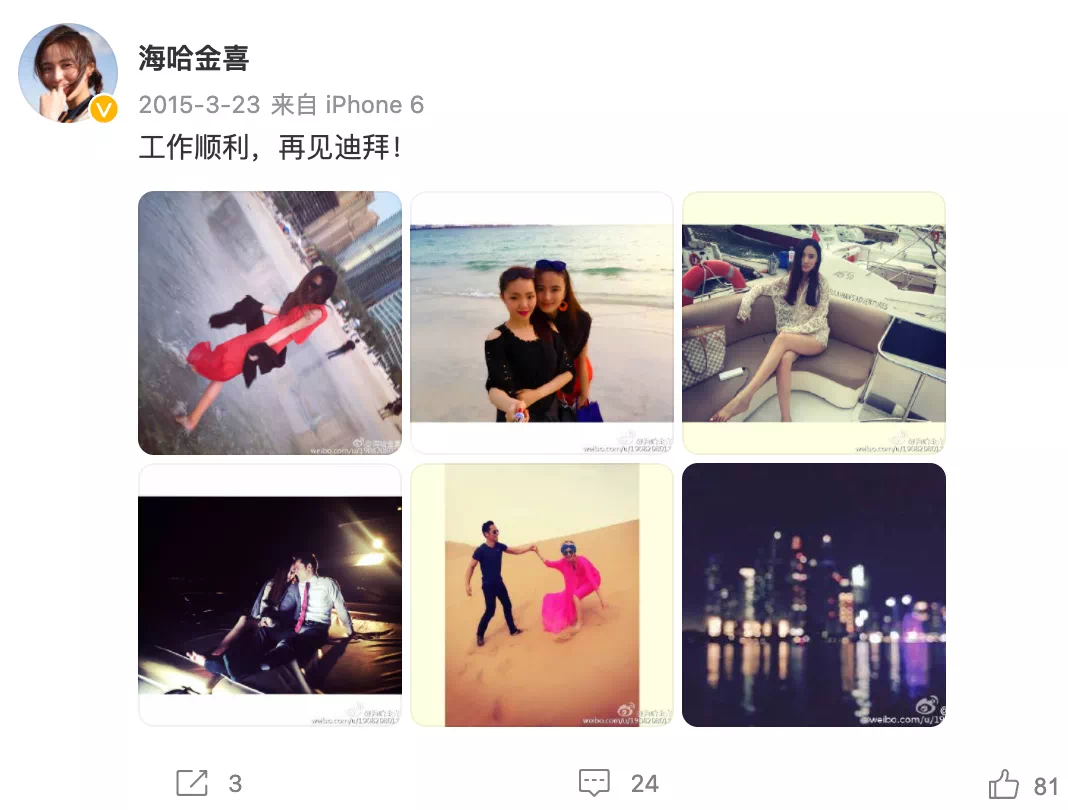Open 海哈金喜's profile avatar
This screenshot has width=1068, height=810.
(x=68, y=73)
